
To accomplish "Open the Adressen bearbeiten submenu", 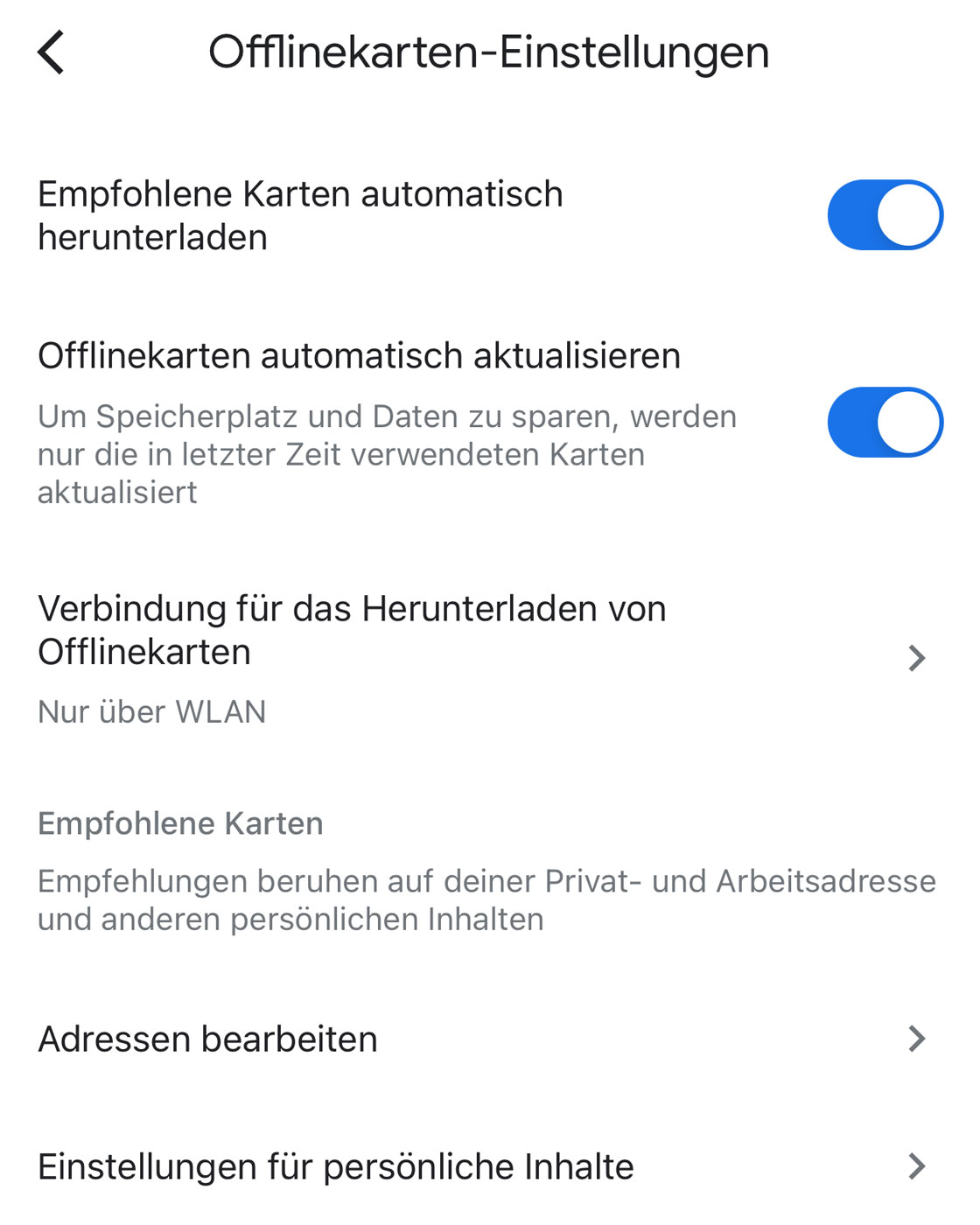I will click(x=206, y=1039).
